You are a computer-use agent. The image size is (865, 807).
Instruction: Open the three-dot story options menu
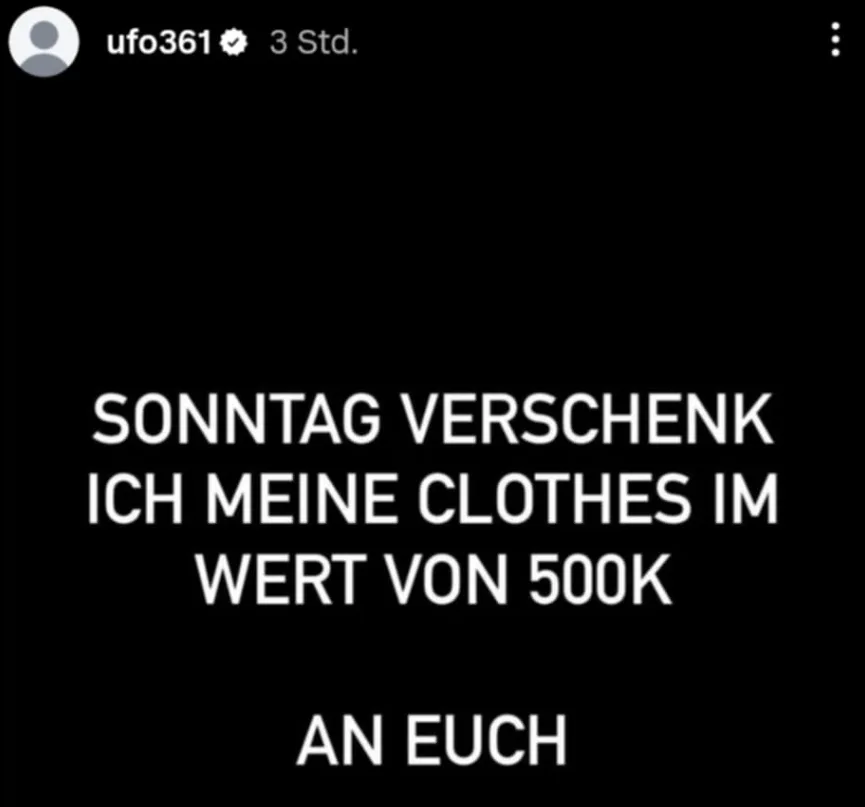pyautogui.click(x=835, y=41)
